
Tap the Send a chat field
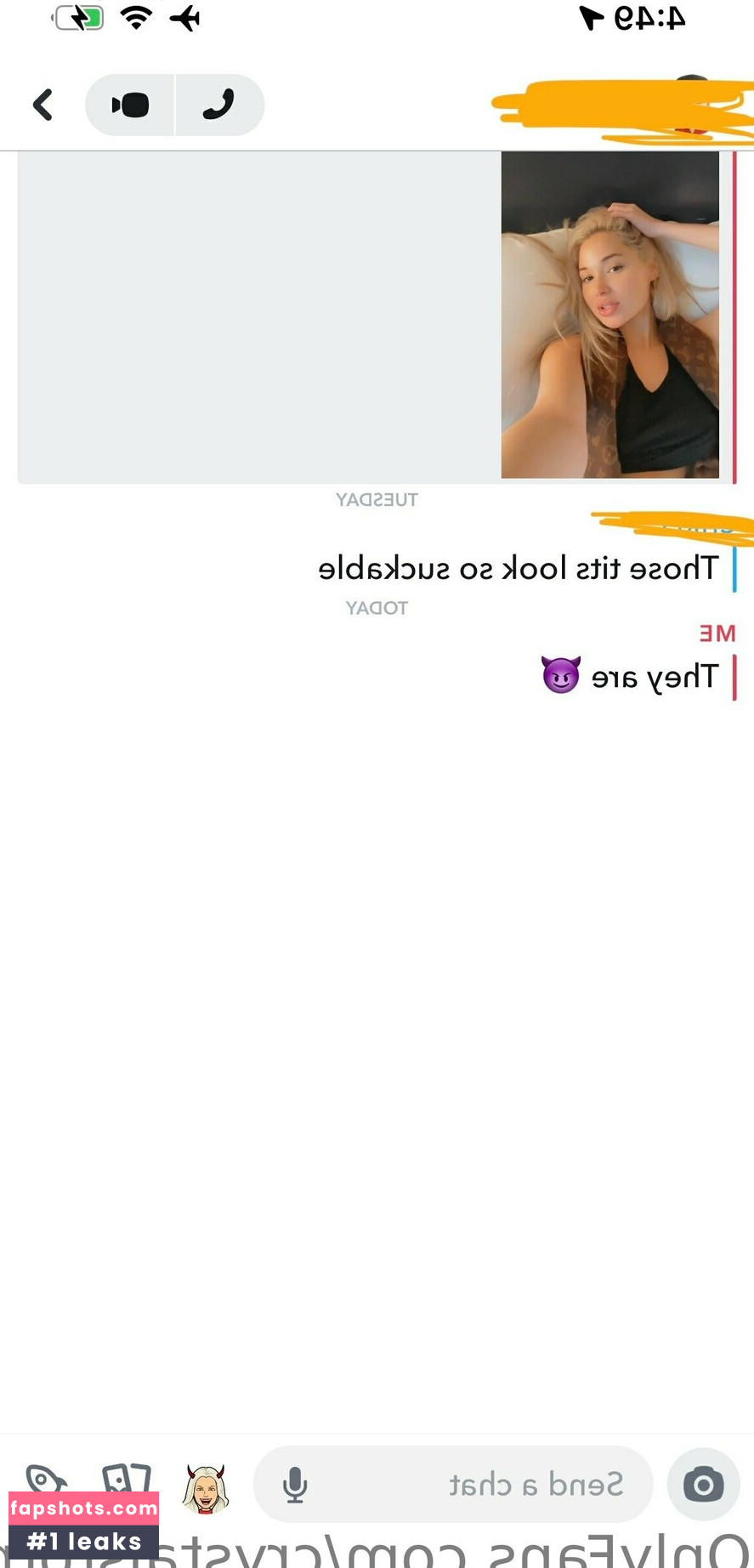point(454,1485)
